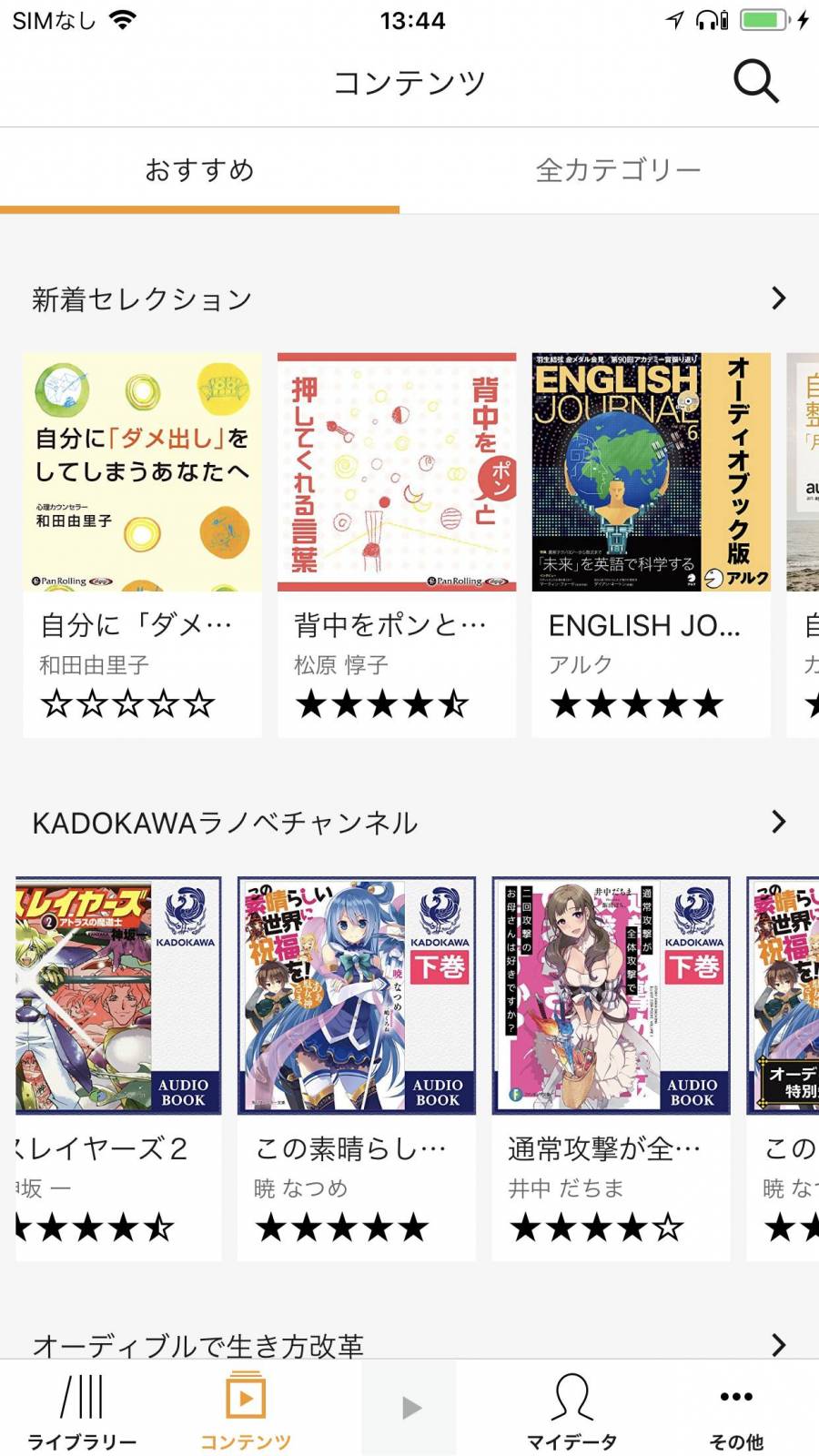The height and width of the screenshot is (1456, 819).
Task: Expand the オーディブルで生き方改革 section arrow
Action: (778, 1344)
